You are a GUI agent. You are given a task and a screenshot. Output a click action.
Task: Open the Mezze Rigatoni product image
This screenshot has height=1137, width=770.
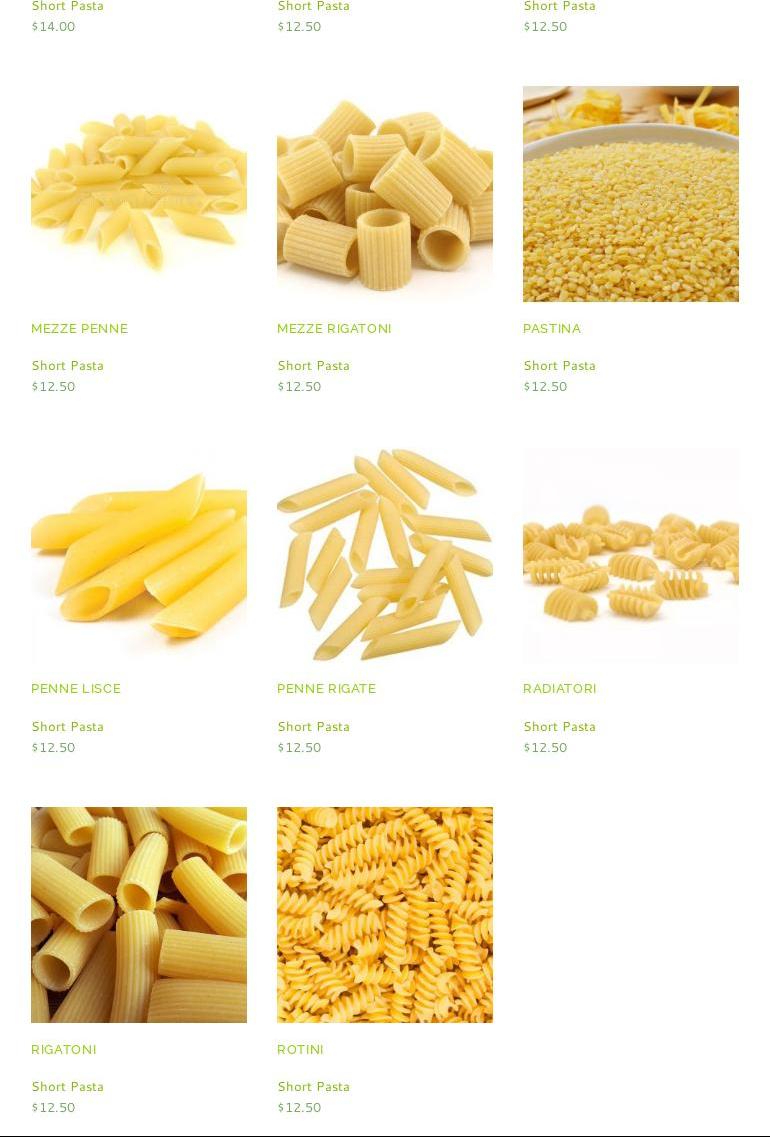coord(385,194)
